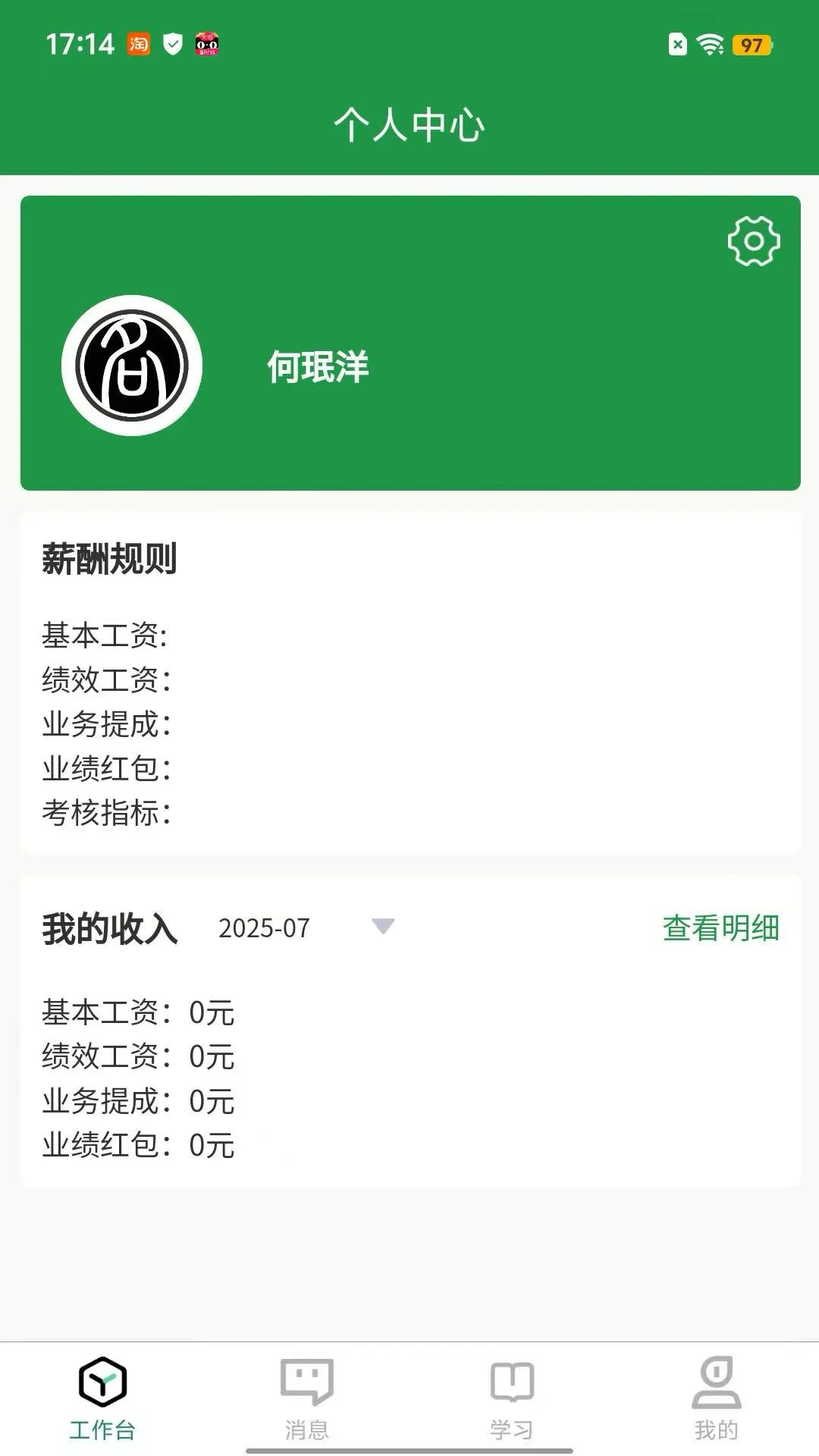This screenshot has height=1456, width=819.
Task: Expand the 2025-07 month dropdown
Action: coord(382,927)
